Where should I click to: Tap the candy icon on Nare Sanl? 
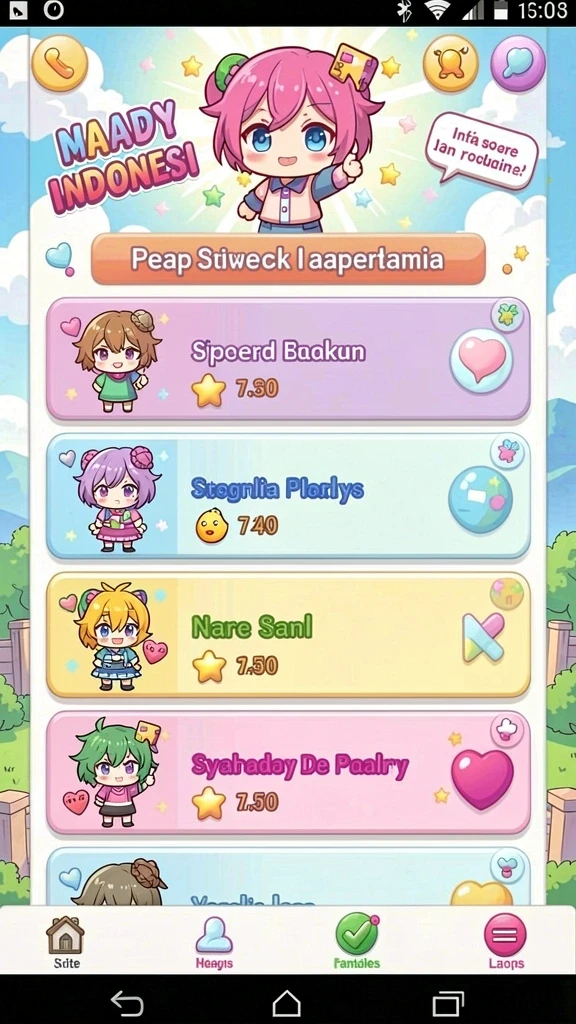(x=483, y=637)
